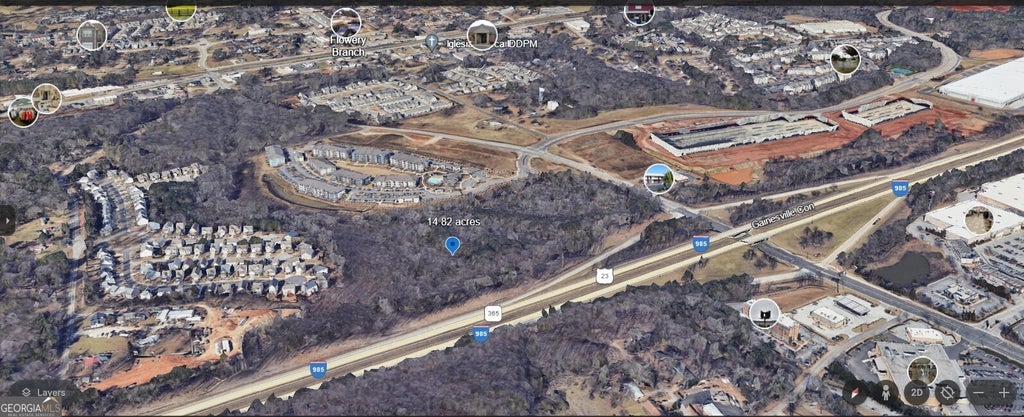This screenshot has width=1024, height=417.
Task: Zoom in with the plus button
Action: [1004, 392]
